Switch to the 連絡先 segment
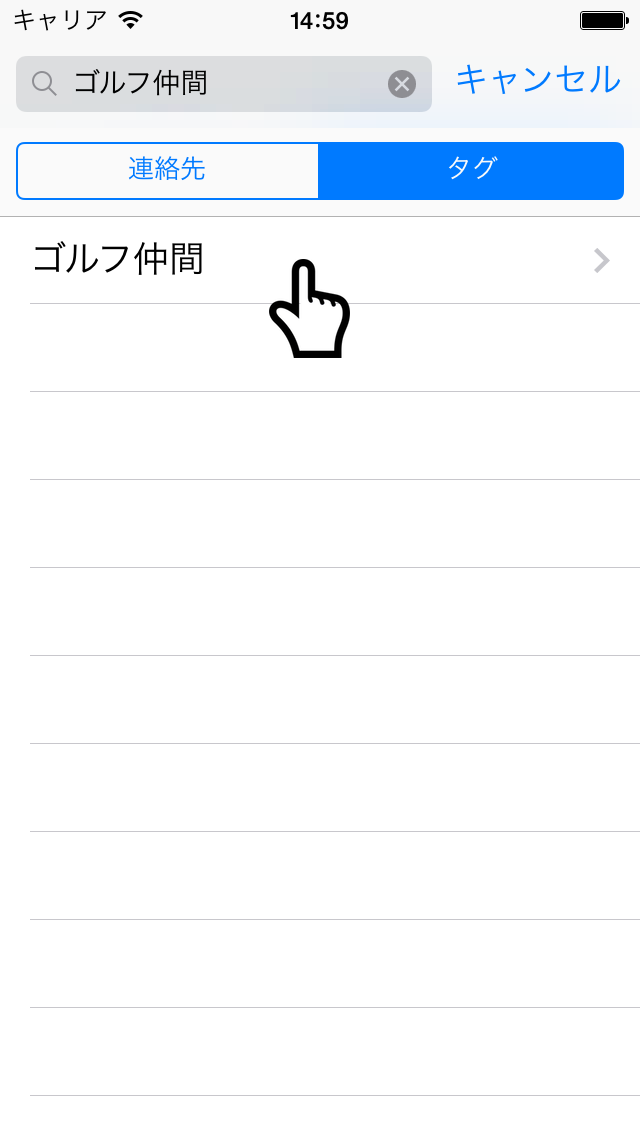Image resolution: width=640 pixels, height=1136 pixels. (x=167, y=171)
